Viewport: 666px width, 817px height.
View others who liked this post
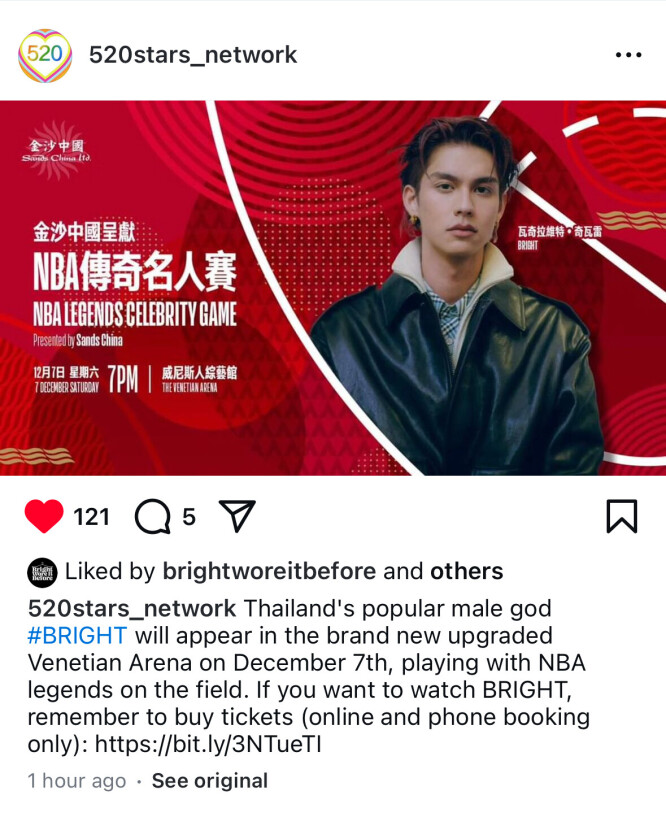pos(466,571)
